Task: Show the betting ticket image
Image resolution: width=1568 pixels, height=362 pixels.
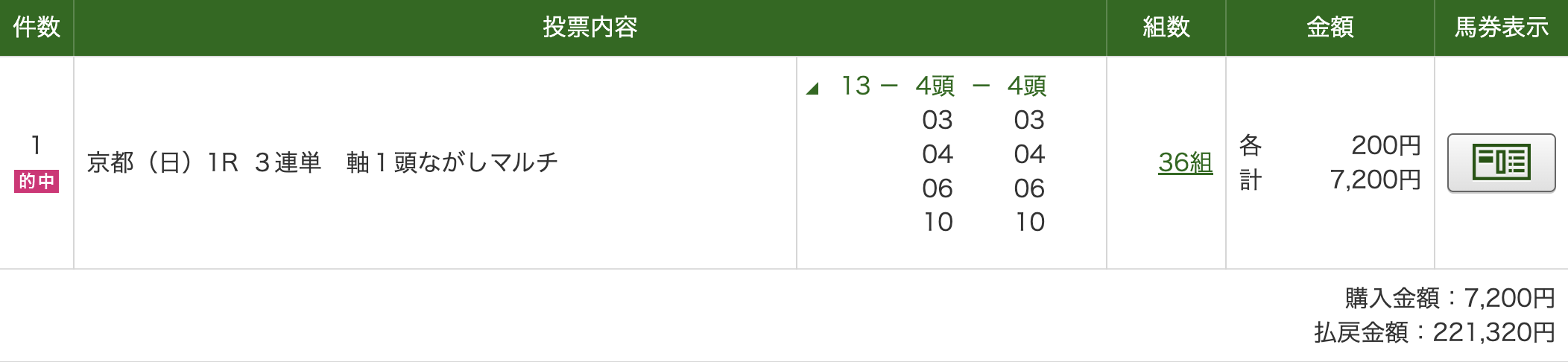Action: [x=1501, y=162]
